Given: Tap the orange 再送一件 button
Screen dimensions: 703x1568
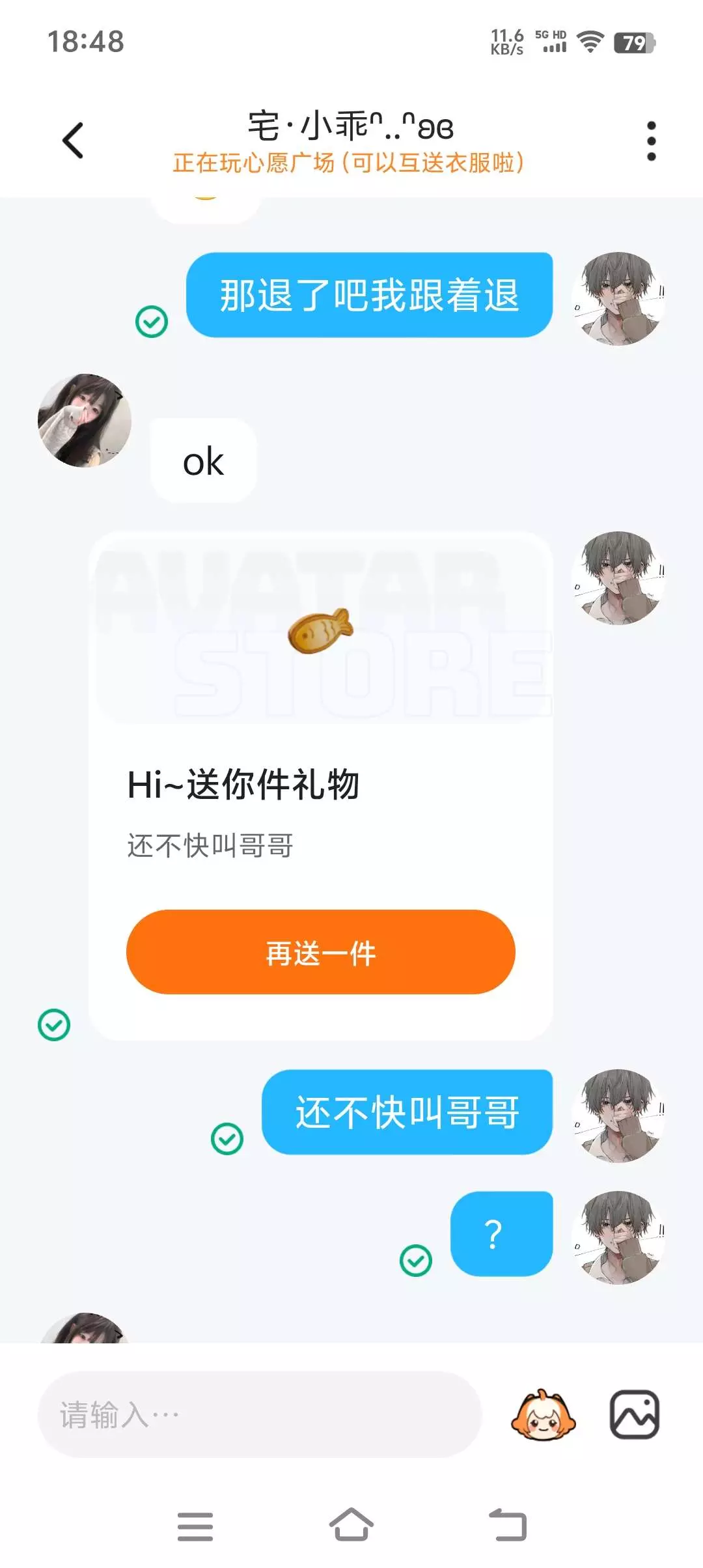Looking at the screenshot, I should [x=320, y=952].
